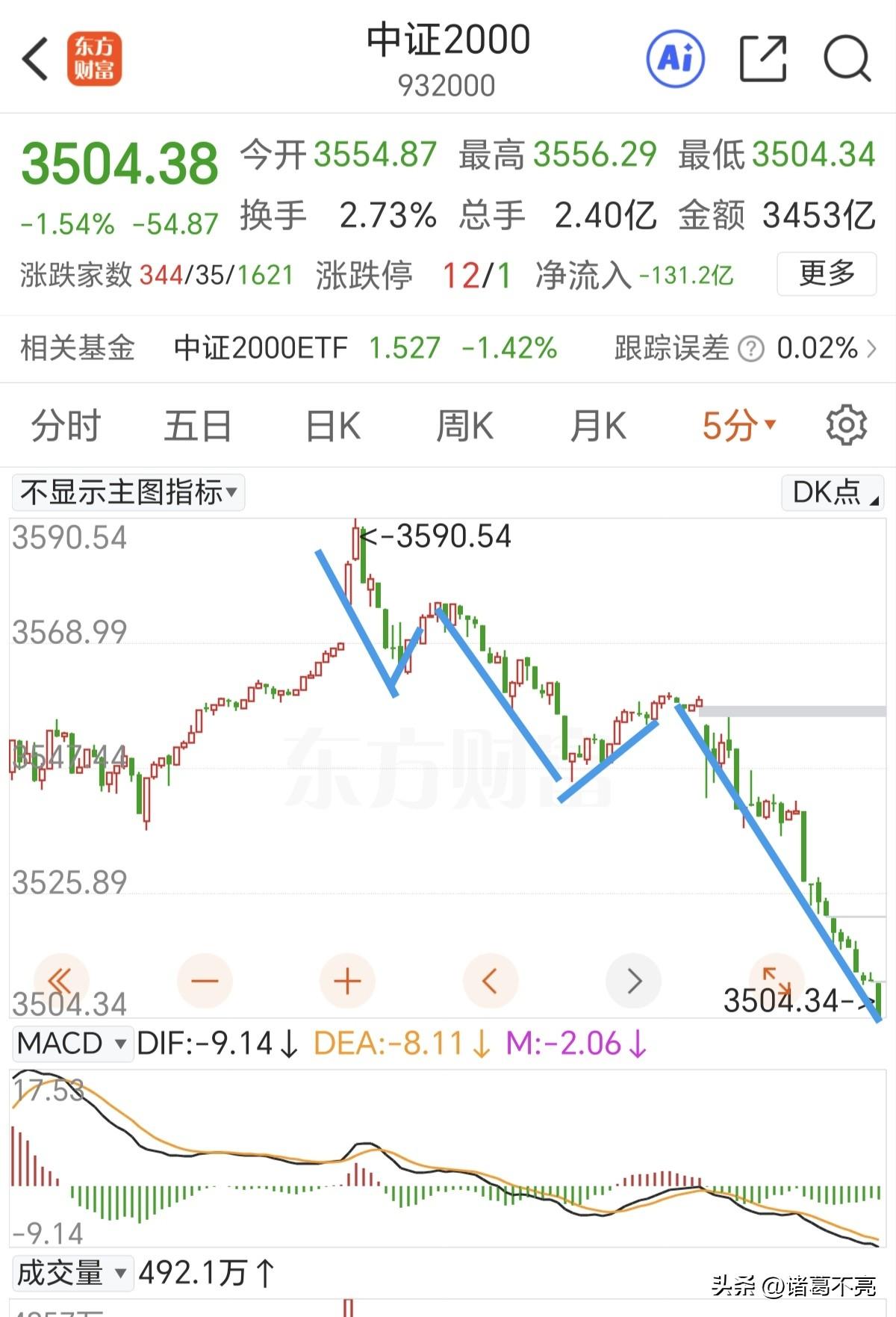The width and height of the screenshot is (896, 1317).
Task: View tracking error explanation via question mark
Action: (751, 348)
